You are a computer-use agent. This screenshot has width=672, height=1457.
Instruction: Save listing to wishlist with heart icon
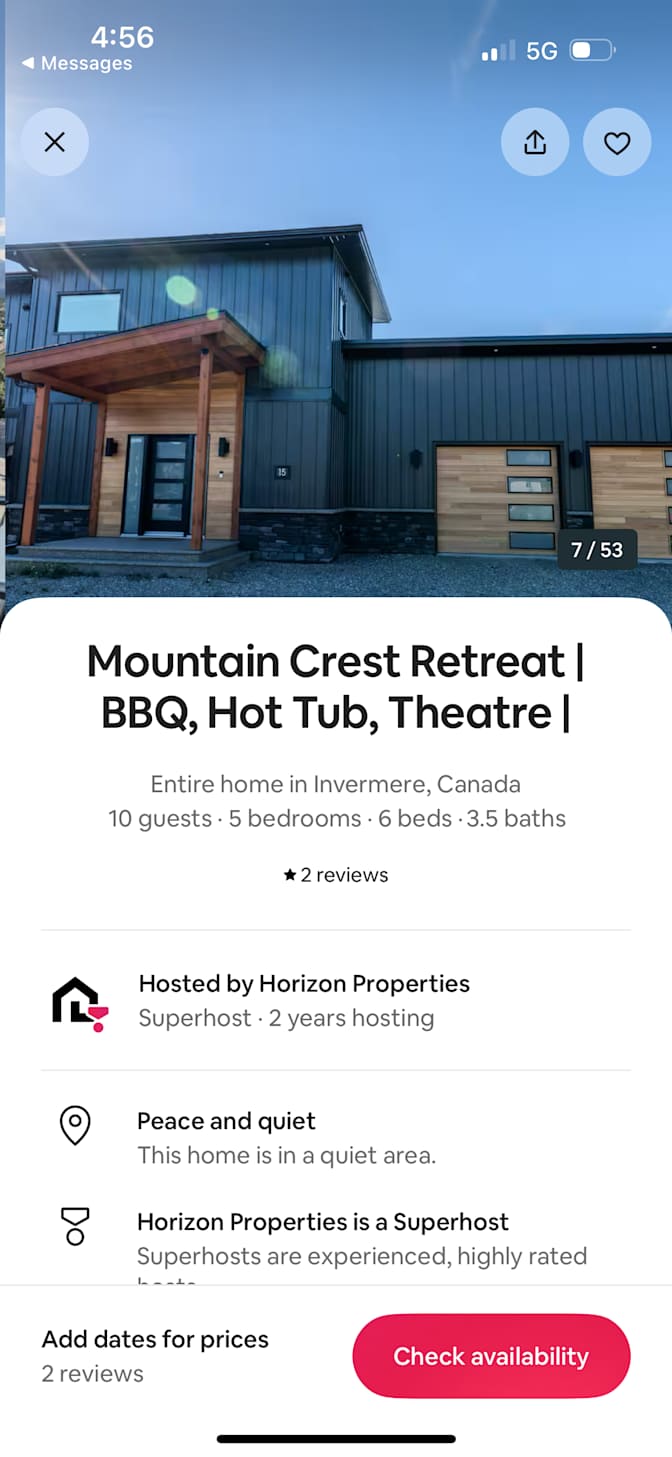pos(617,142)
